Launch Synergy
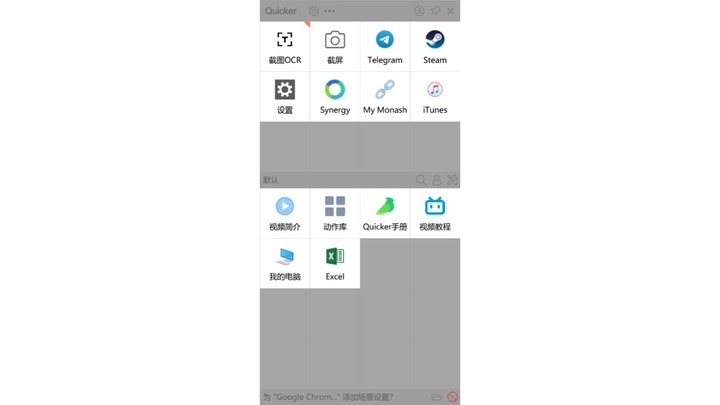 click(335, 96)
